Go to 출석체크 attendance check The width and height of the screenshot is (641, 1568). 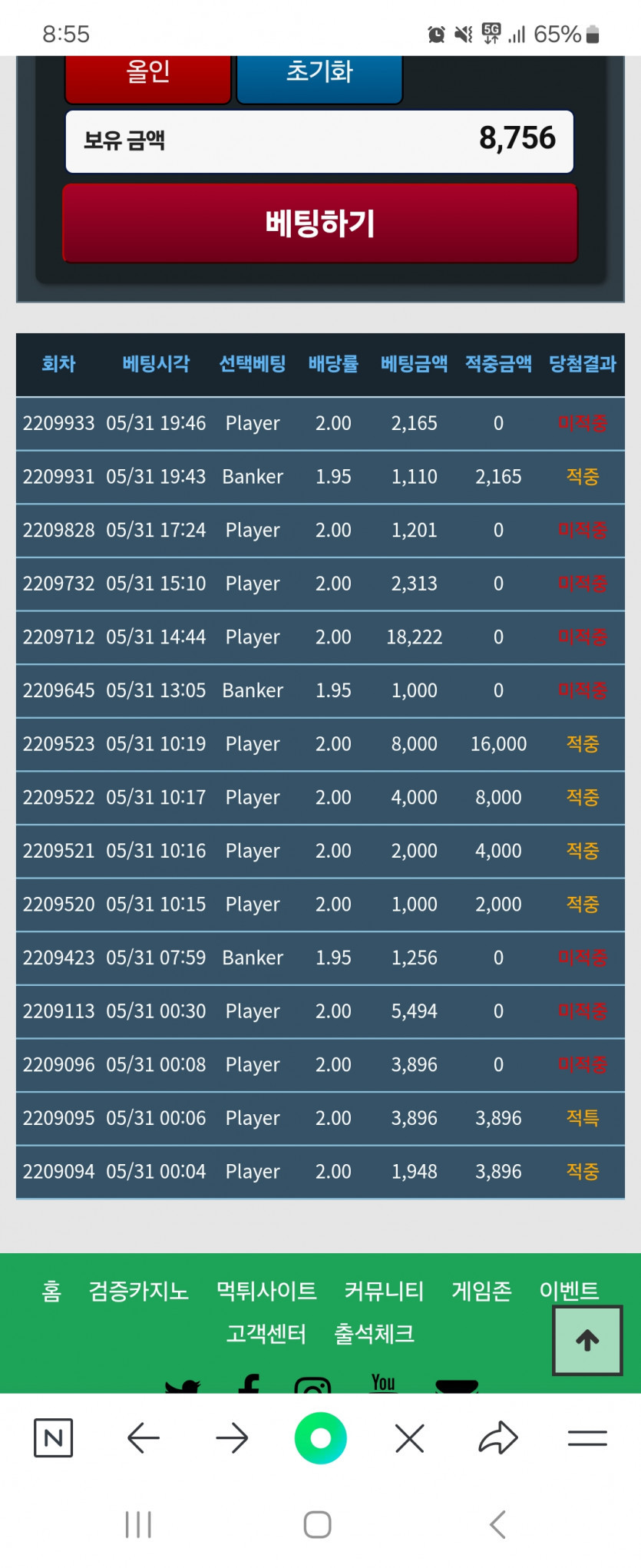pos(375,1334)
